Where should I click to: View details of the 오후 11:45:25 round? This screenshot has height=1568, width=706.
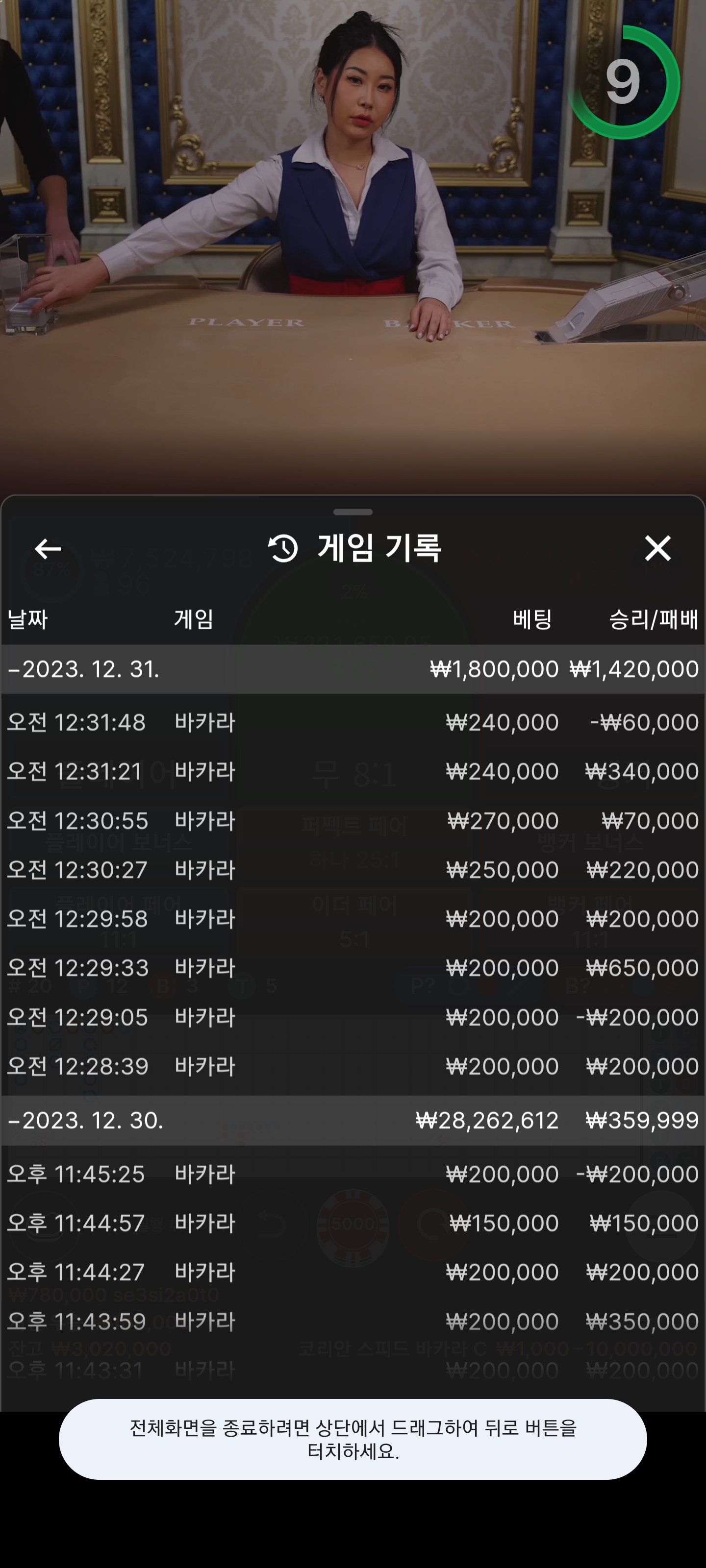click(353, 1174)
